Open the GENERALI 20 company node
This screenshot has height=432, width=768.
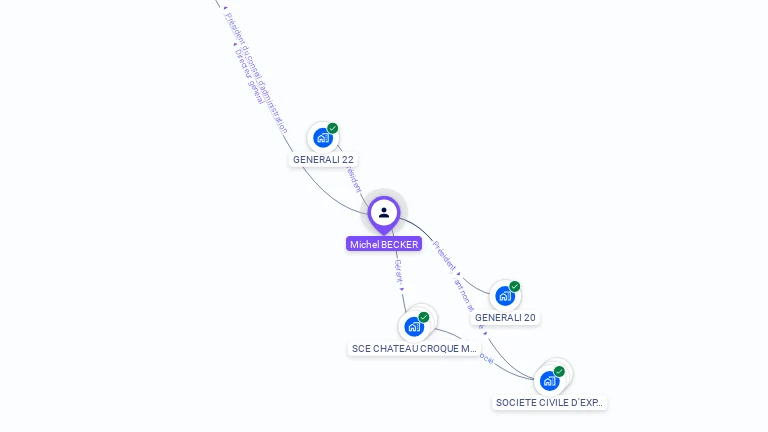point(505,296)
